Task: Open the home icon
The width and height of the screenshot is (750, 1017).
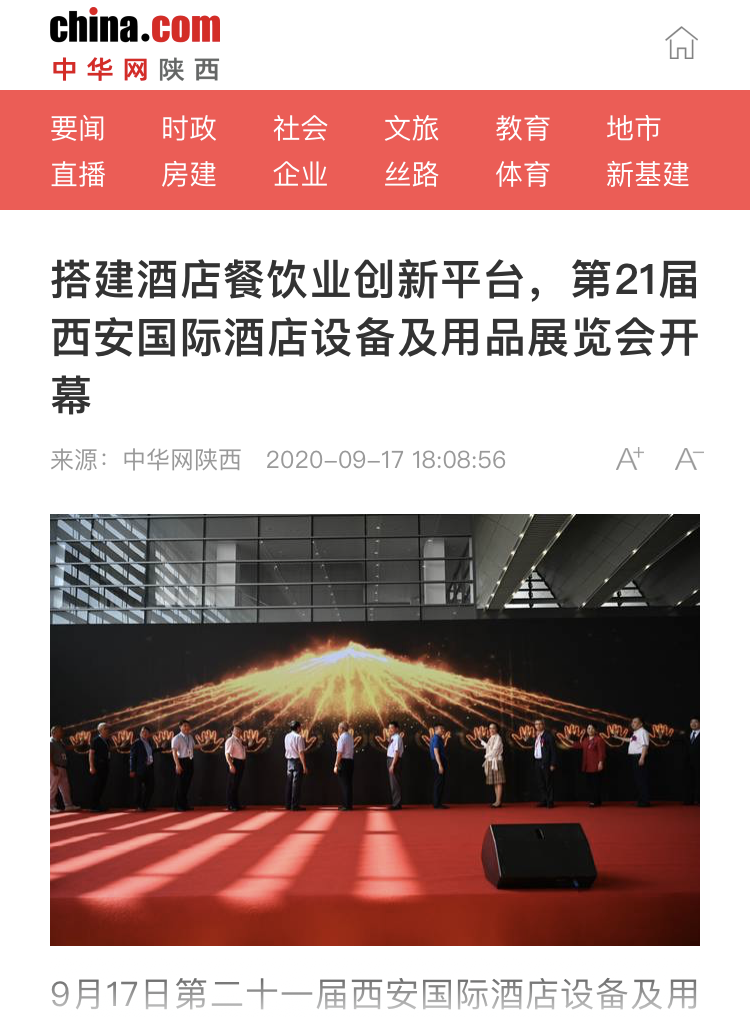Action: 681,43
